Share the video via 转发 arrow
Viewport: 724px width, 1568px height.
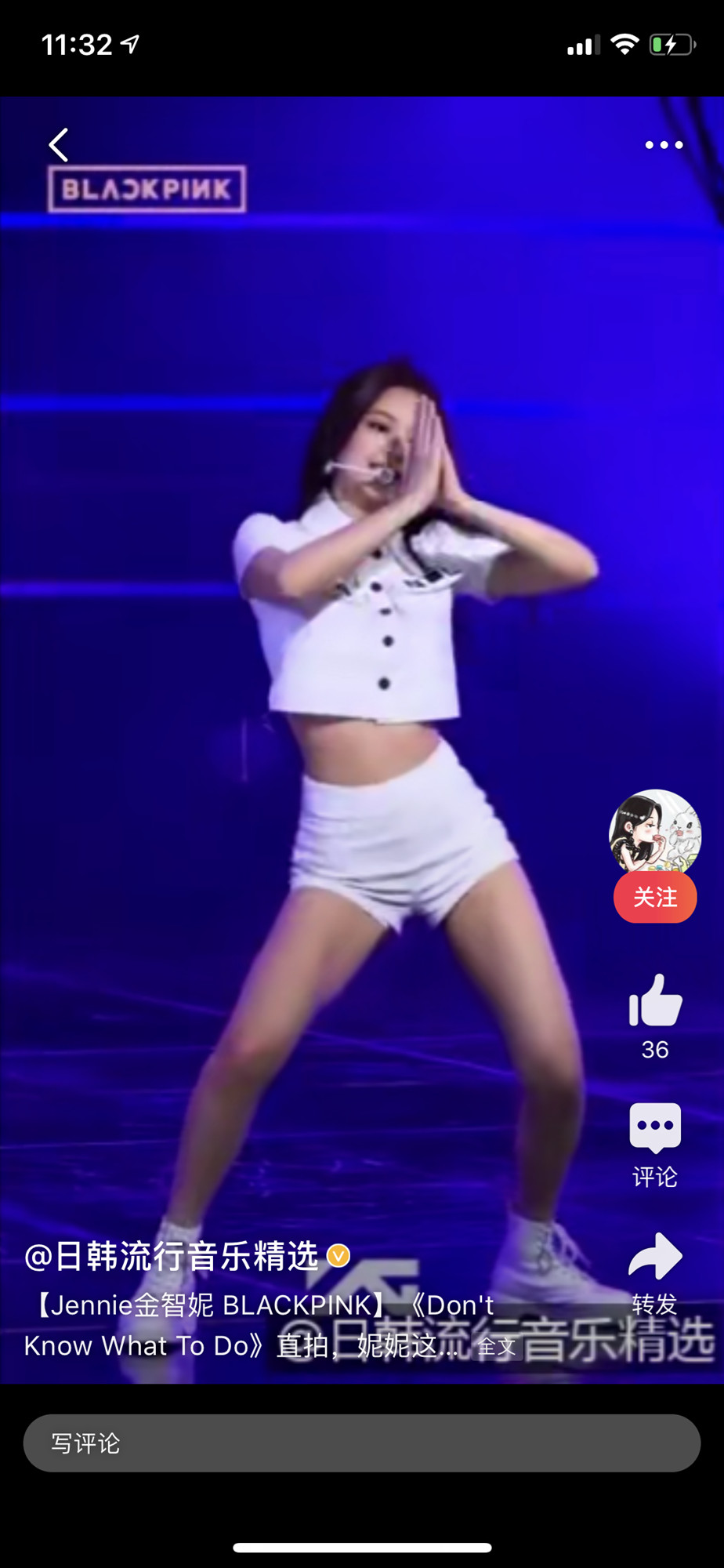coord(655,1257)
